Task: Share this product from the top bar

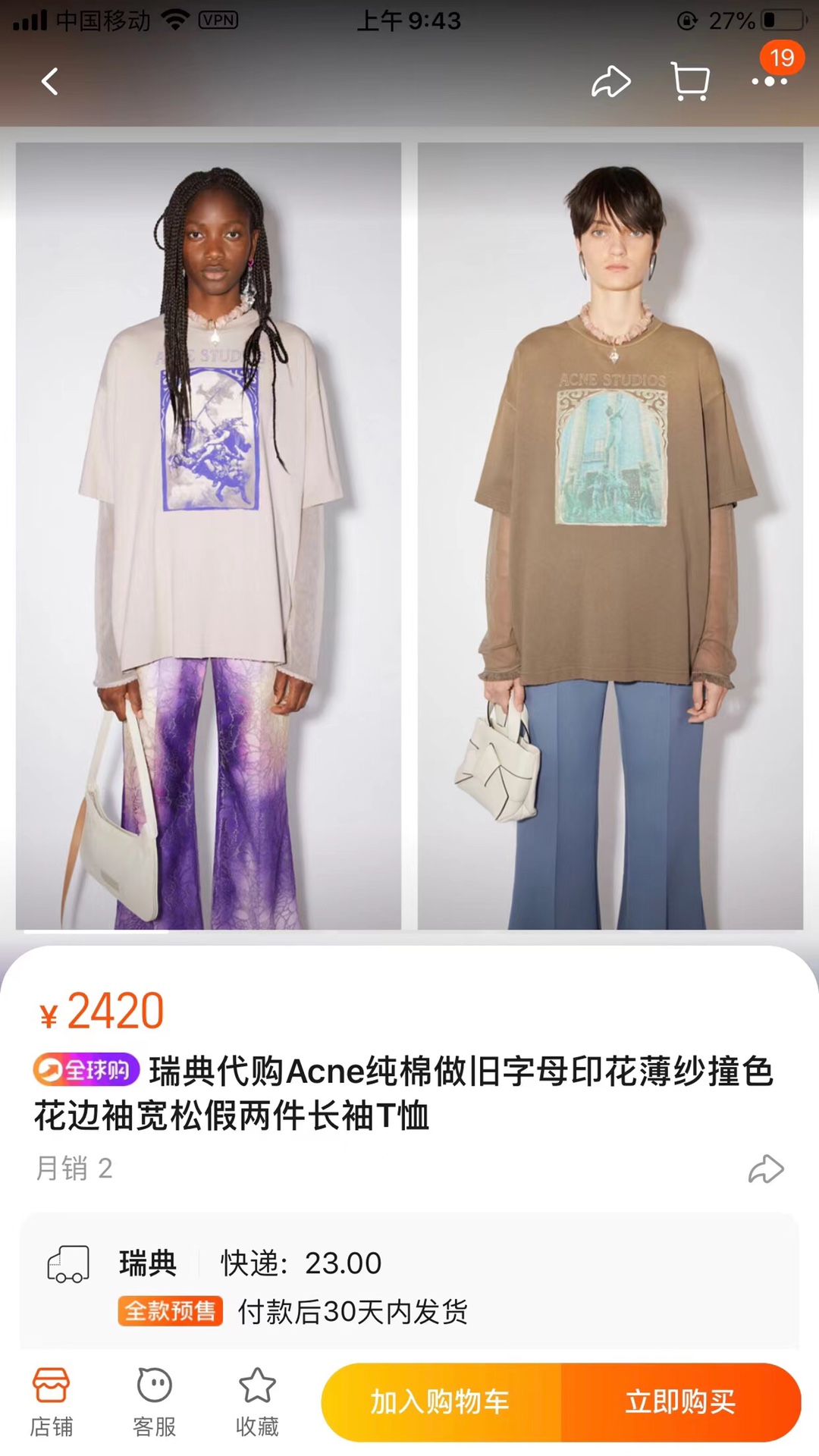Action: pos(610,82)
